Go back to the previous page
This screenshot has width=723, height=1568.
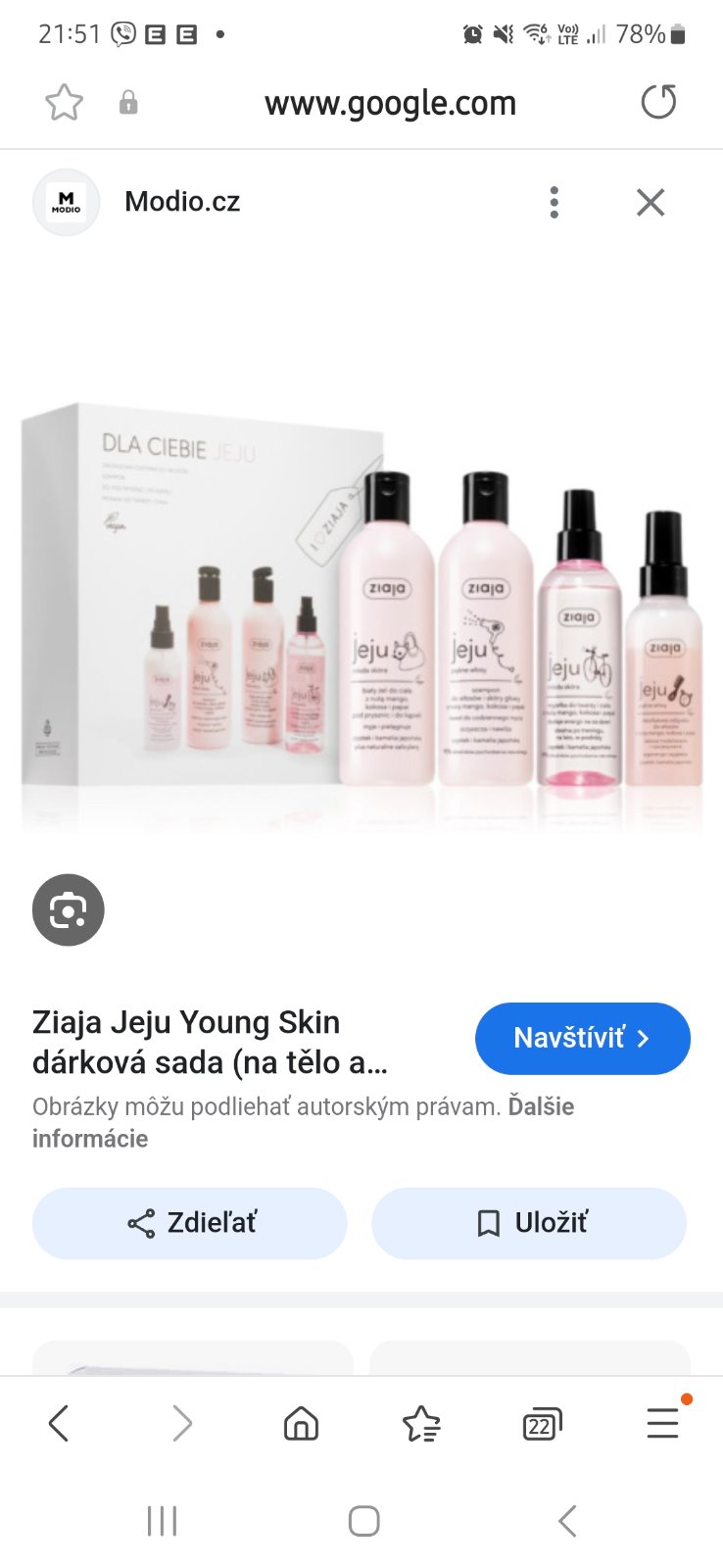click(59, 1423)
